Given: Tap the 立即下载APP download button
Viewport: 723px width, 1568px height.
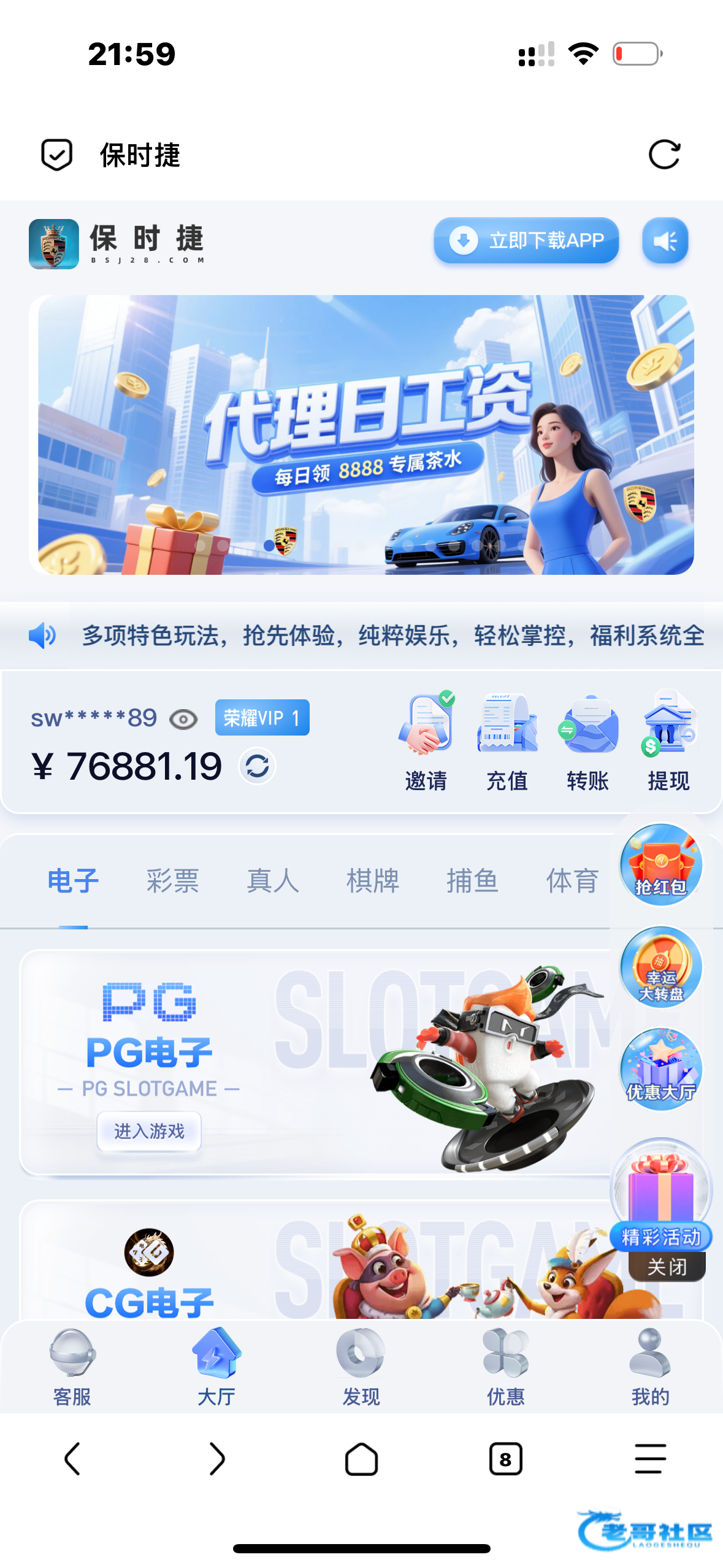Looking at the screenshot, I should click(526, 240).
